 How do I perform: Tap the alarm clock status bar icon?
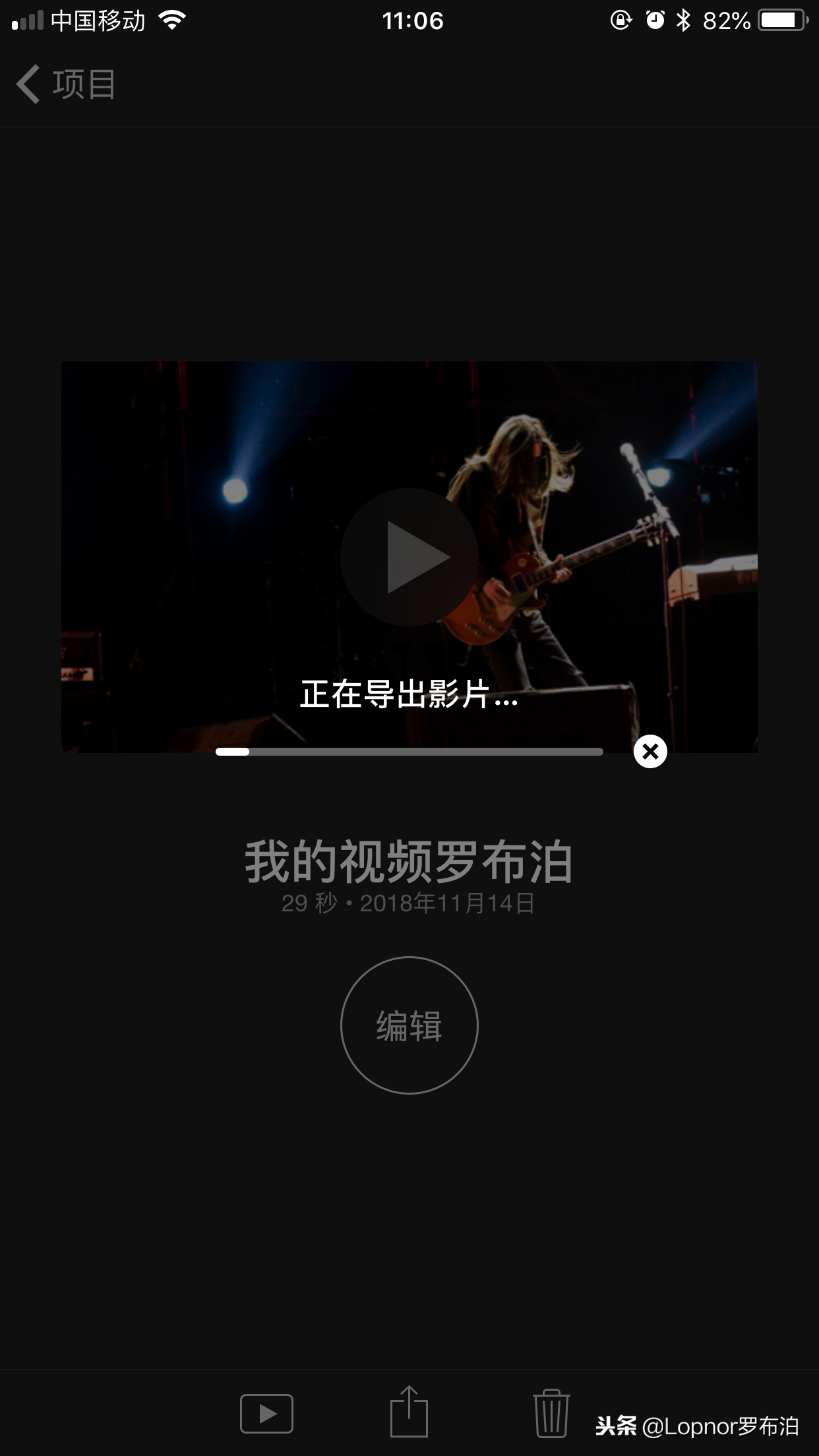point(653,20)
